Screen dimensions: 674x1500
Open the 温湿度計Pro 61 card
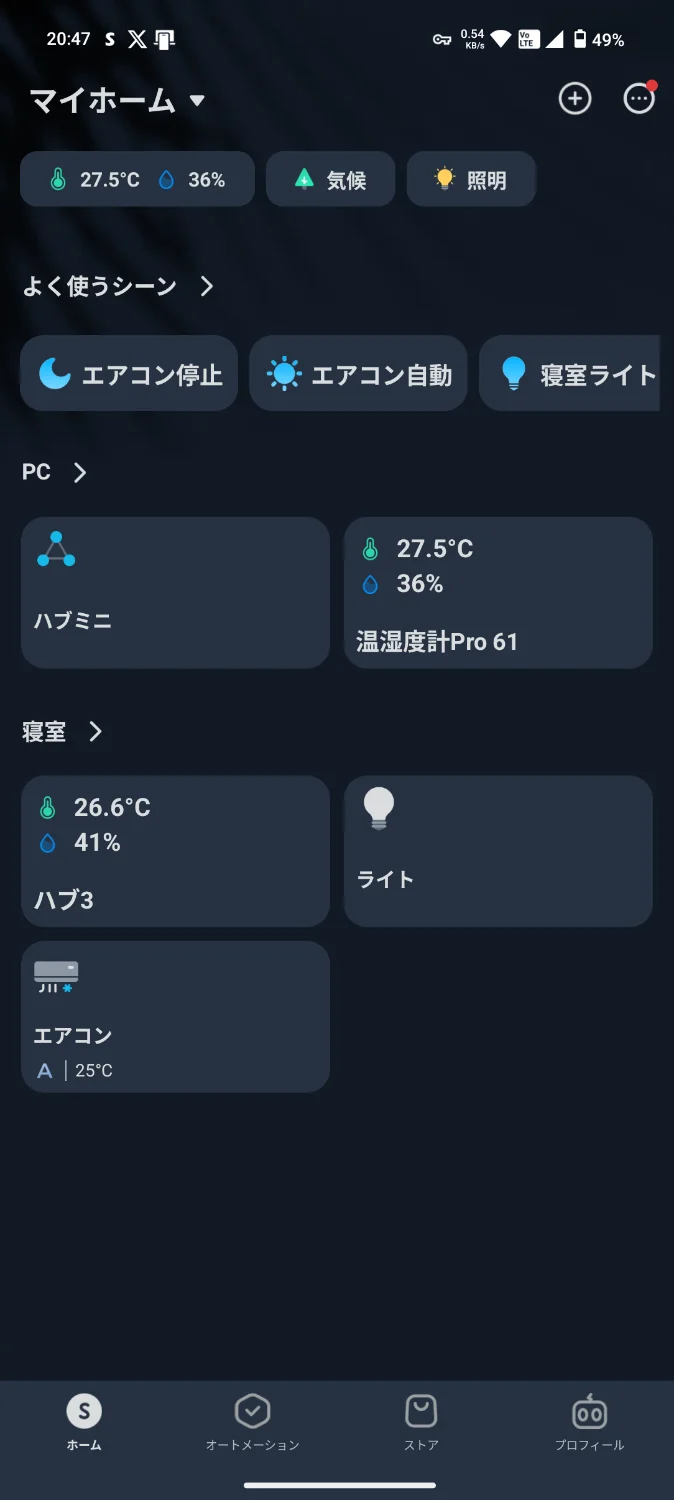pyautogui.click(x=498, y=592)
